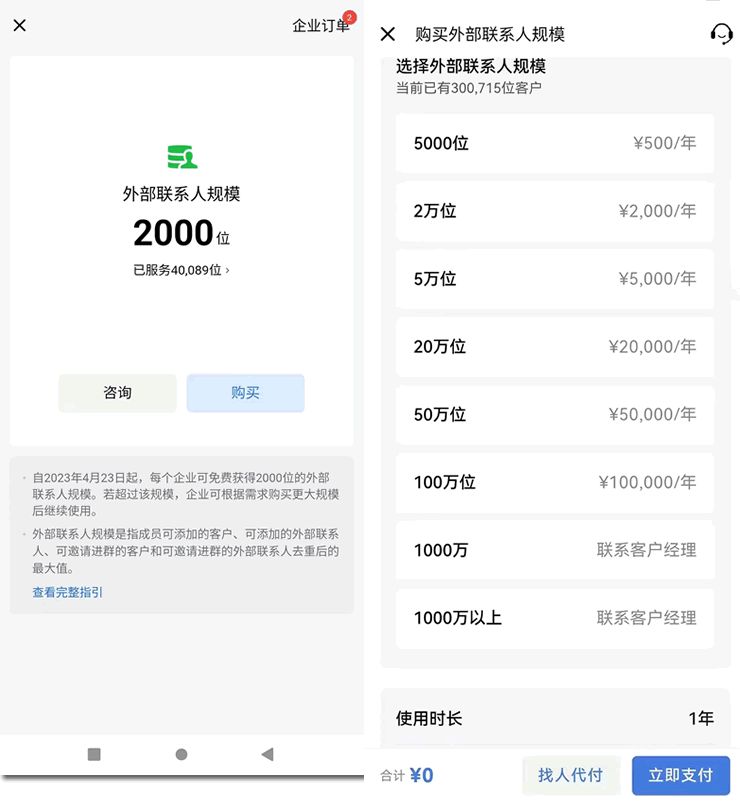Click the 咨询 button

(117, 393)
